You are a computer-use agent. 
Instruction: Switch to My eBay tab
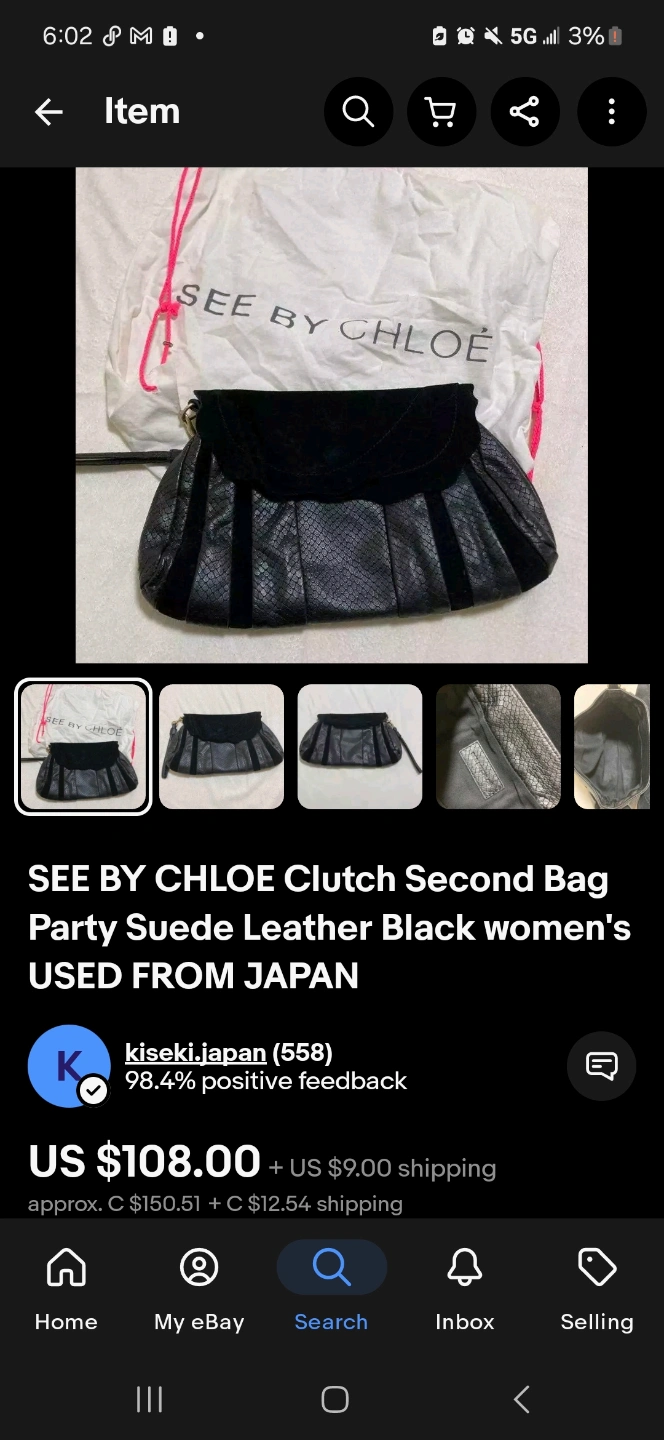199,1288
